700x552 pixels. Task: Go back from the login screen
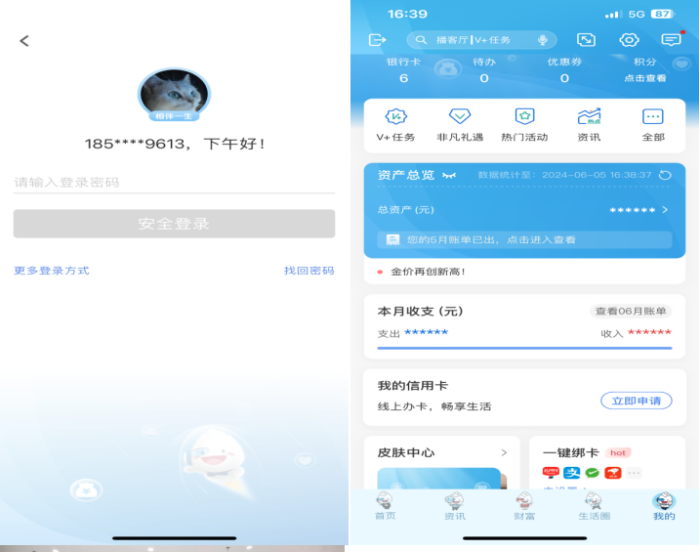[x=25, y=41]
